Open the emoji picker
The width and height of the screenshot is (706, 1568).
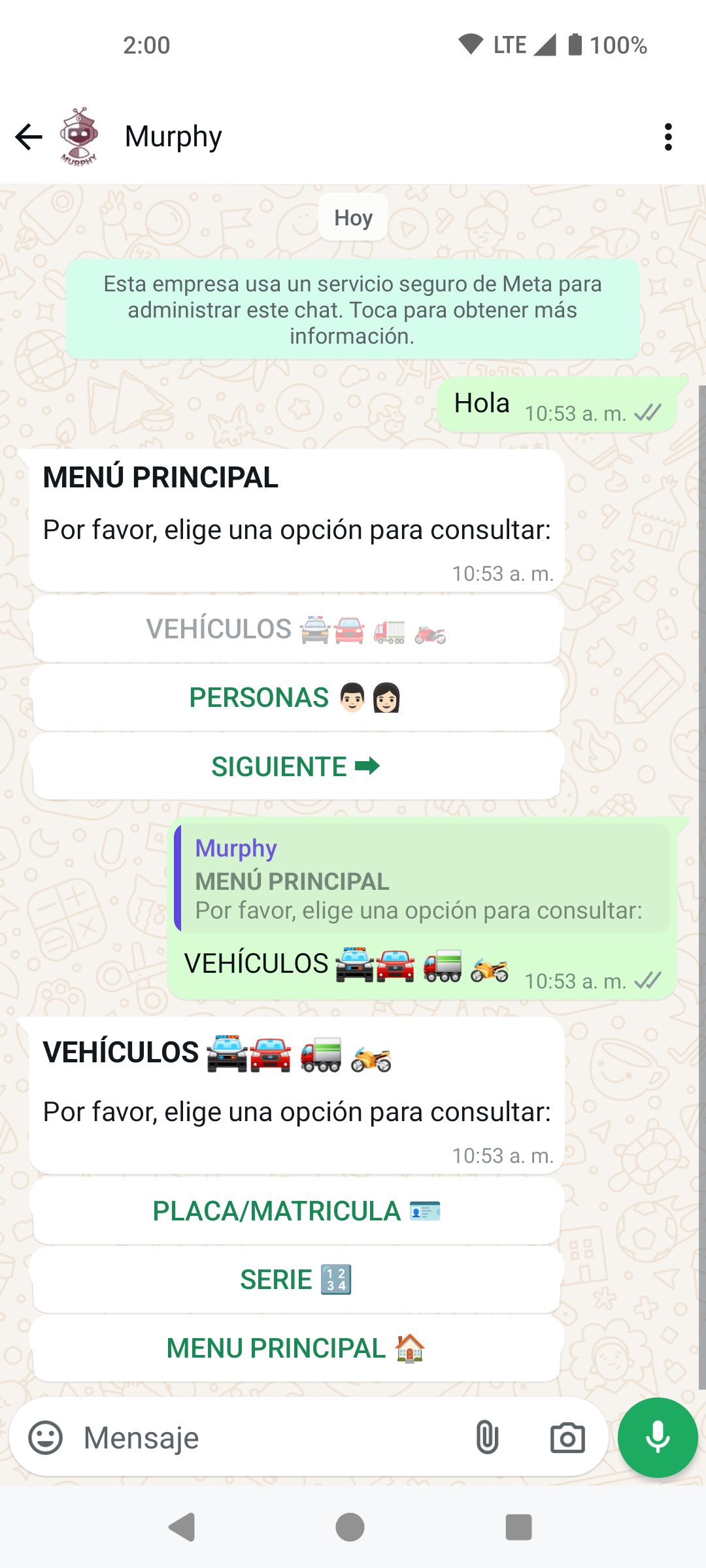coord(46,1438)
